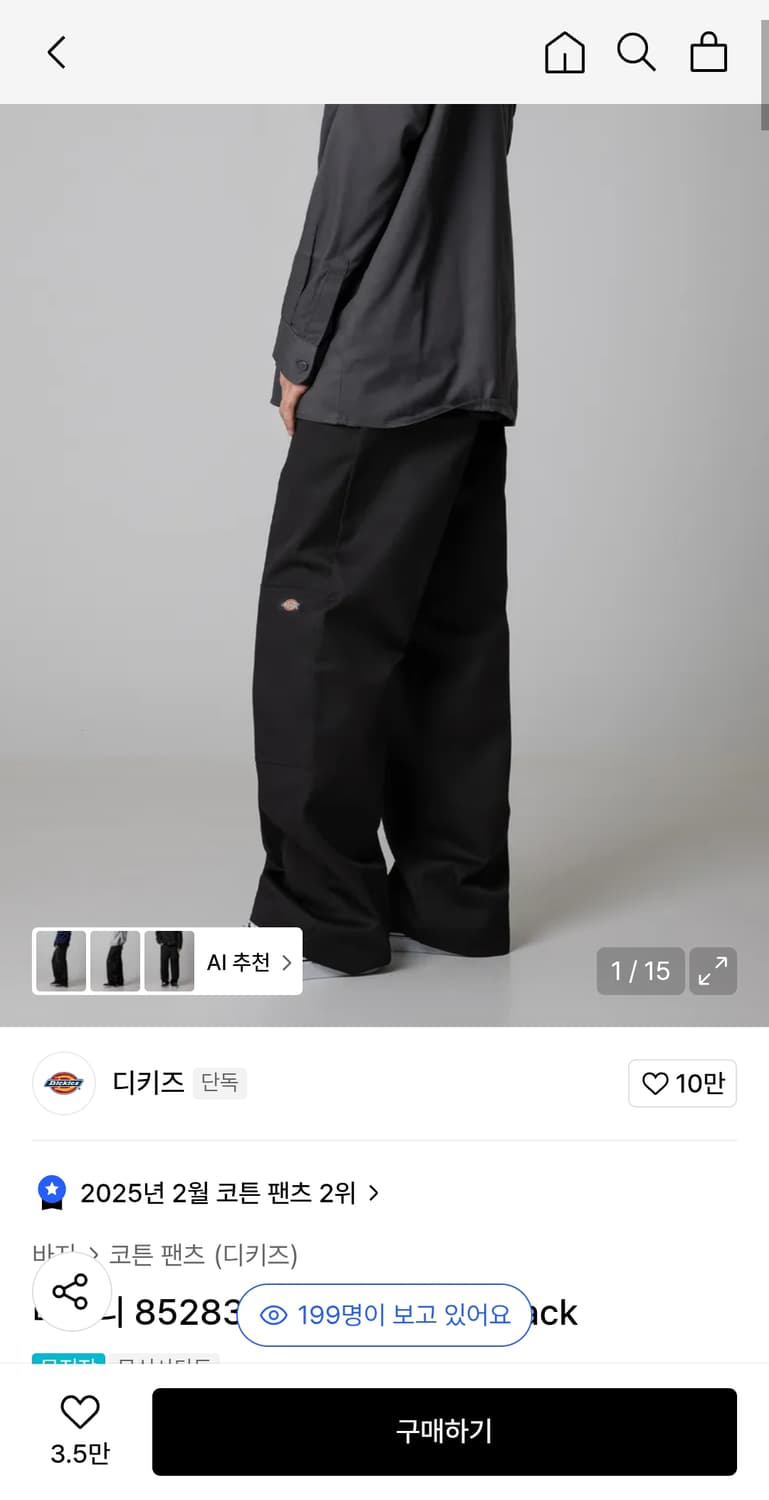The height and width of the screenshot is (1500, 769).
Task: Tap the home icon in top bar
Action: click(x=564, y=52)
